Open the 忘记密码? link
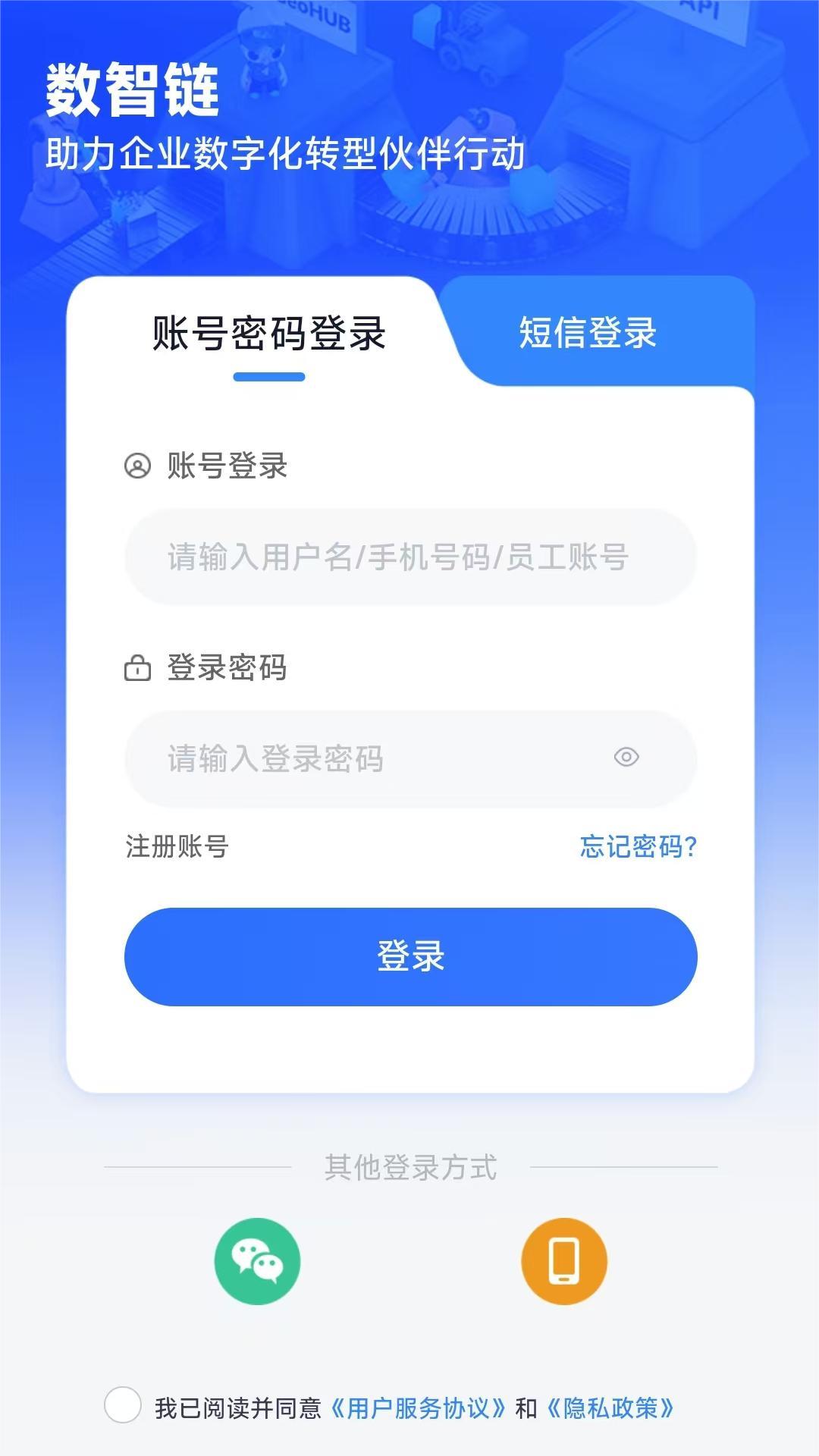This screenshot has height=1456, width=819. pyautogui.click(x=638, y=846)
